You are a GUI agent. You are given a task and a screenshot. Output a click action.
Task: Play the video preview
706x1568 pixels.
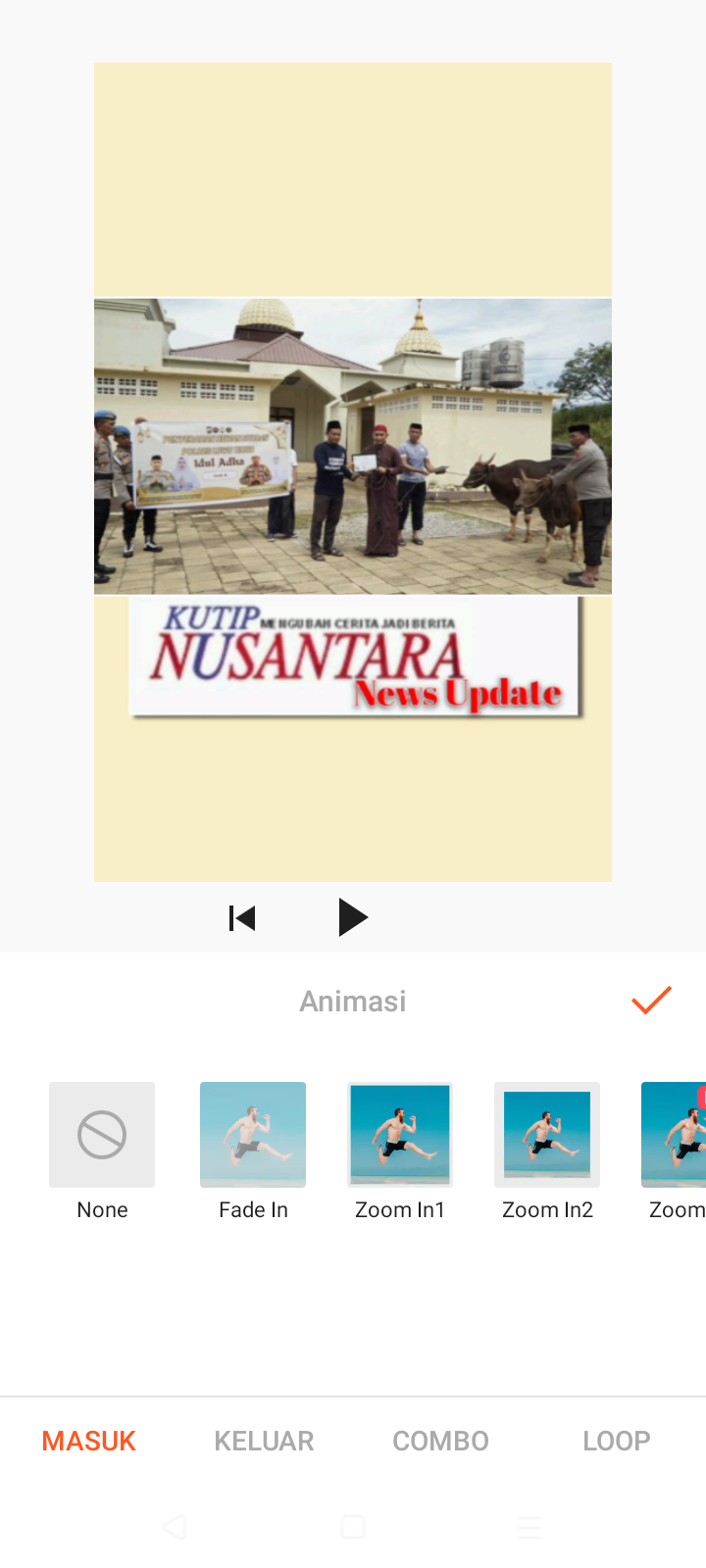pyautogui.click(x=352, y=918)
